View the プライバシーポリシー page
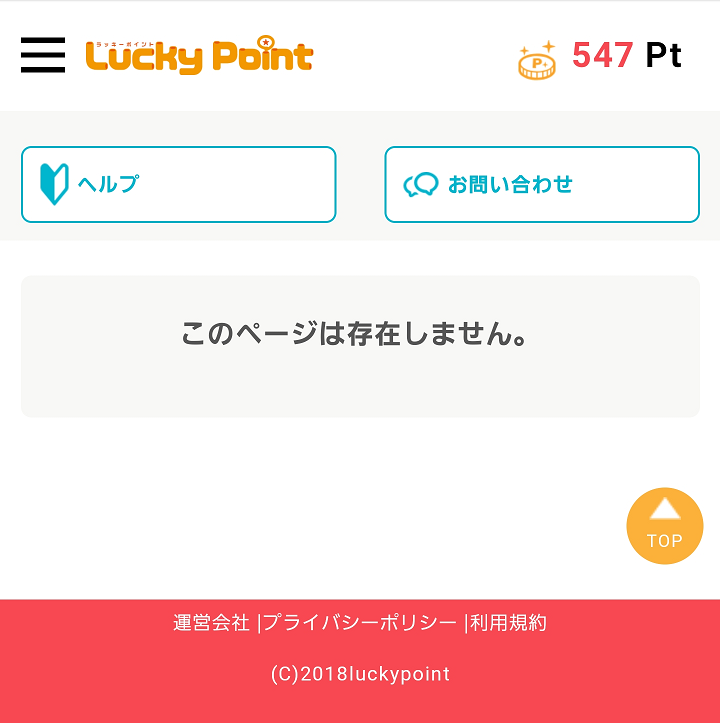Image resolution: width=720 pixels, height=723 pixels. click(x=360, y=623)
